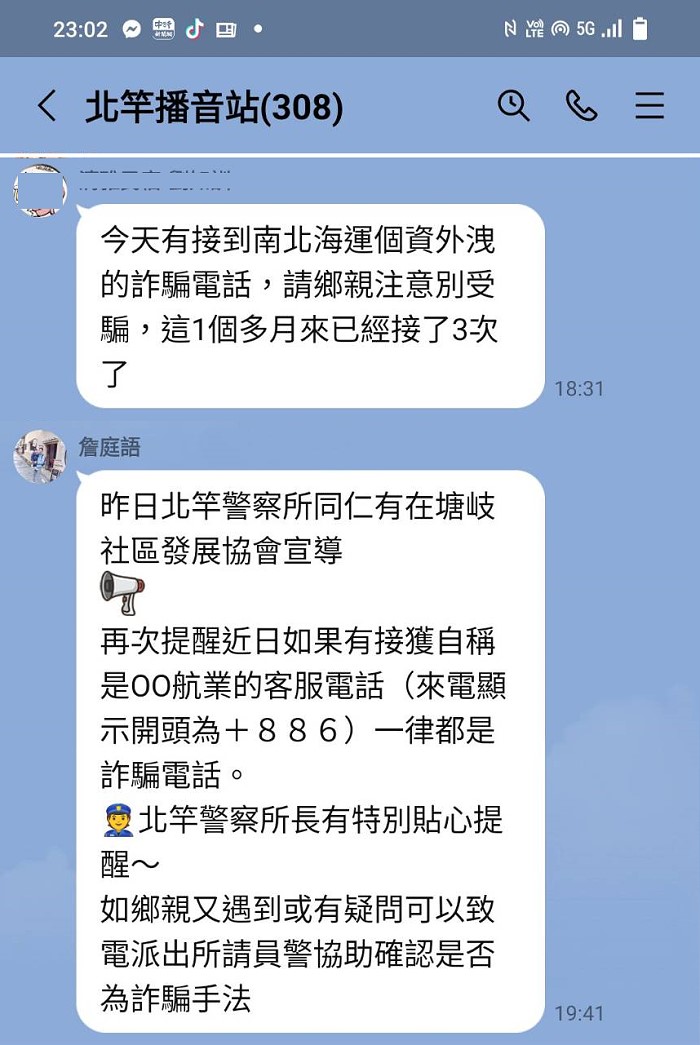Search messages in this chat

click(x=513, y=106)
